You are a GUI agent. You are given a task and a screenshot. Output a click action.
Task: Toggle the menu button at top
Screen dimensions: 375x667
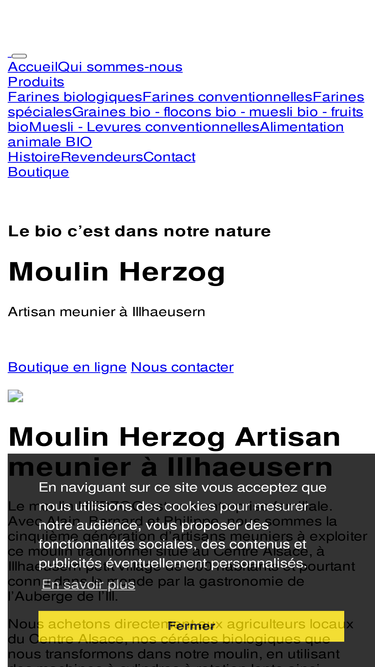19,56
